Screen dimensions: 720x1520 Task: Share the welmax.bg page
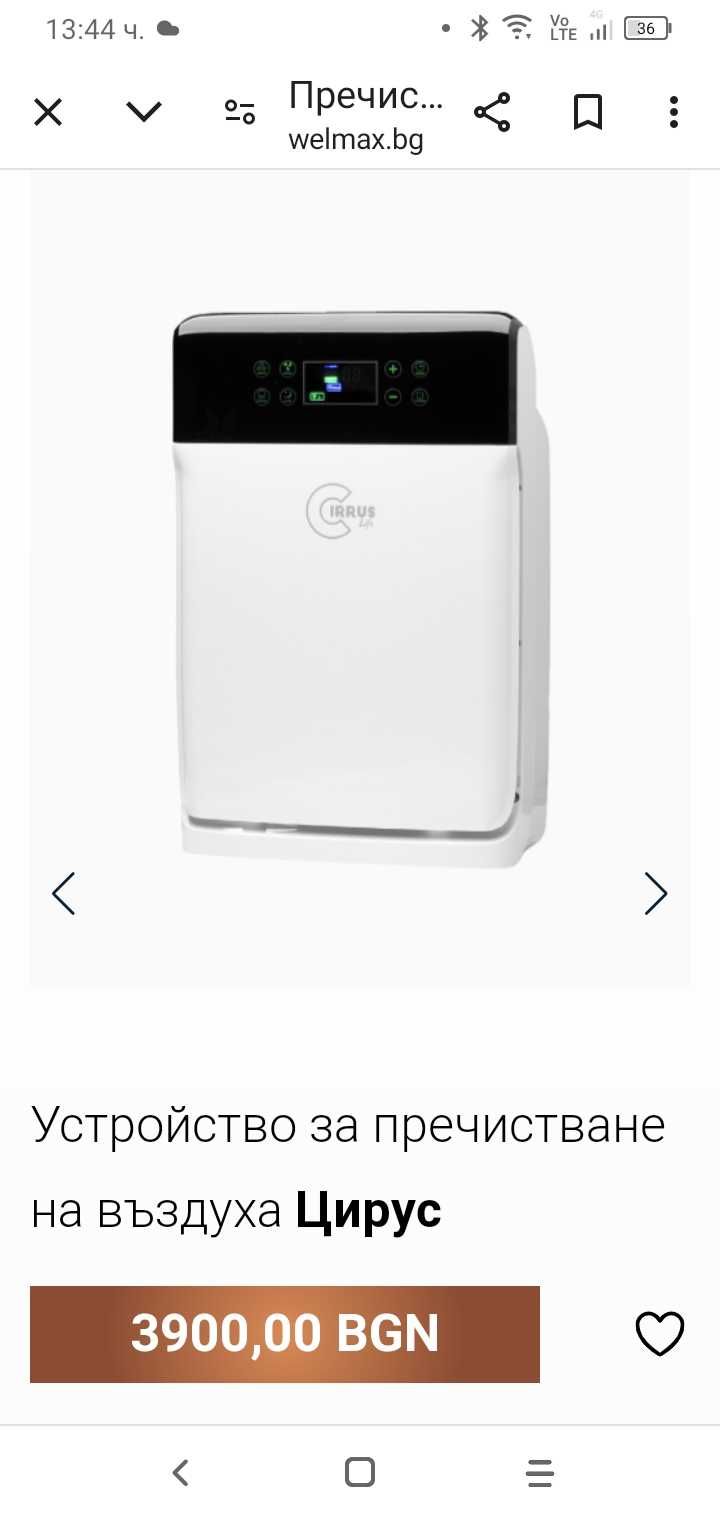(x=492, y=112)
